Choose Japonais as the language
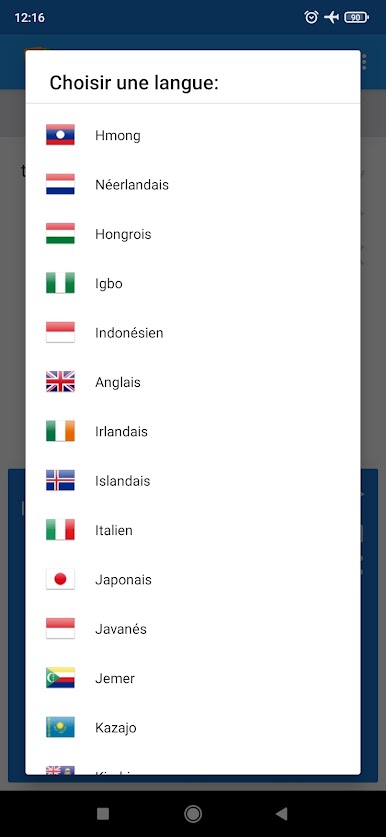 [x=193, y=580]
